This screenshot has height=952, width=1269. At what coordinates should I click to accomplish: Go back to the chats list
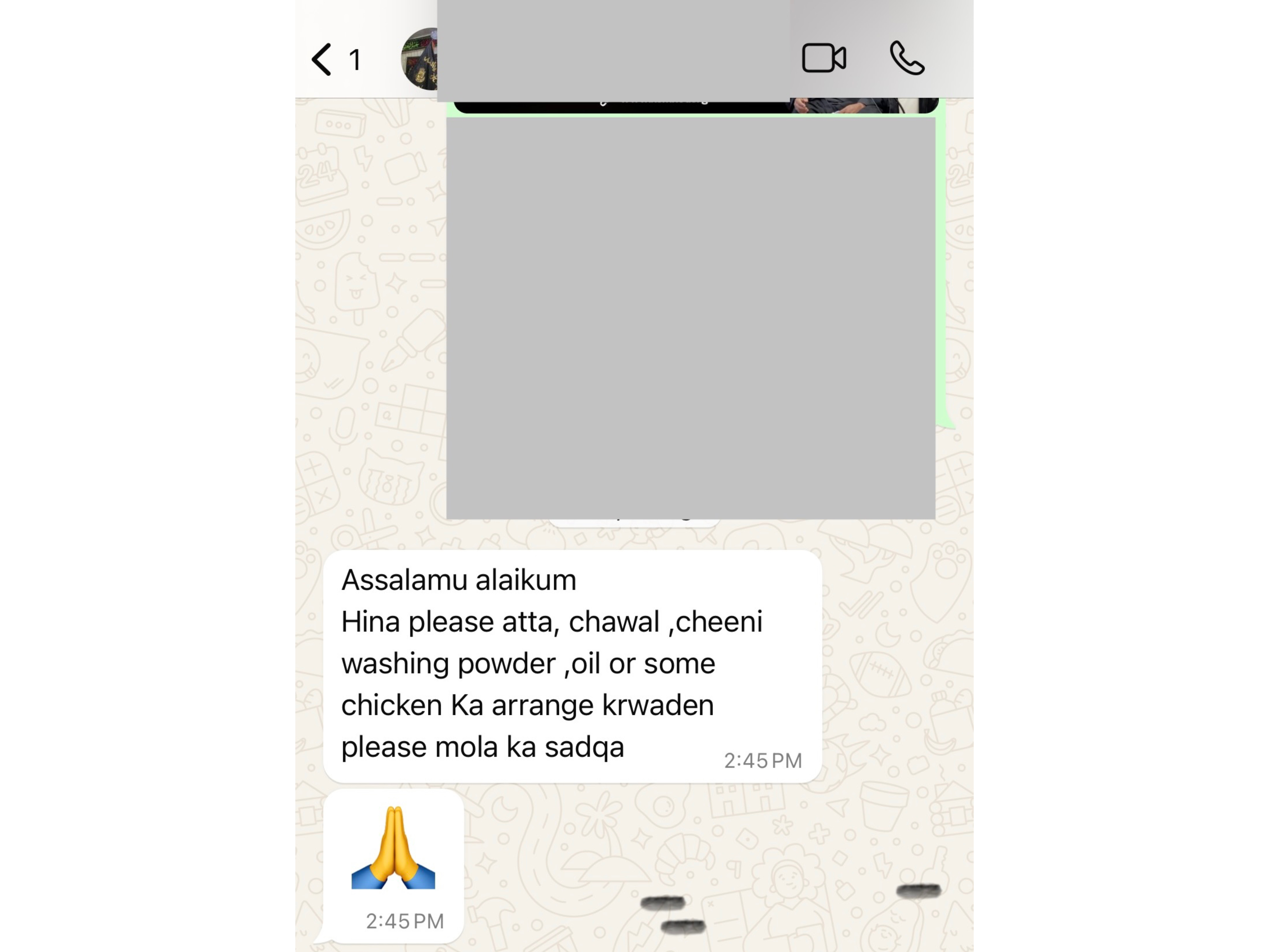pos(322,59)
